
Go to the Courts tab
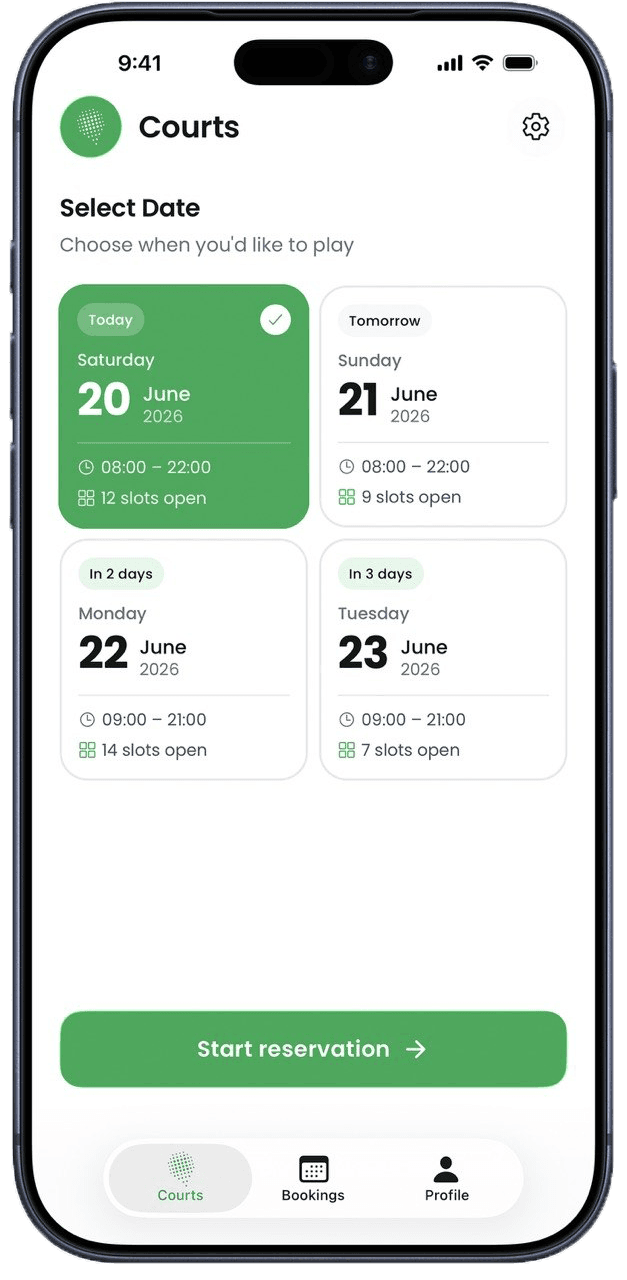pos(180,1178)
